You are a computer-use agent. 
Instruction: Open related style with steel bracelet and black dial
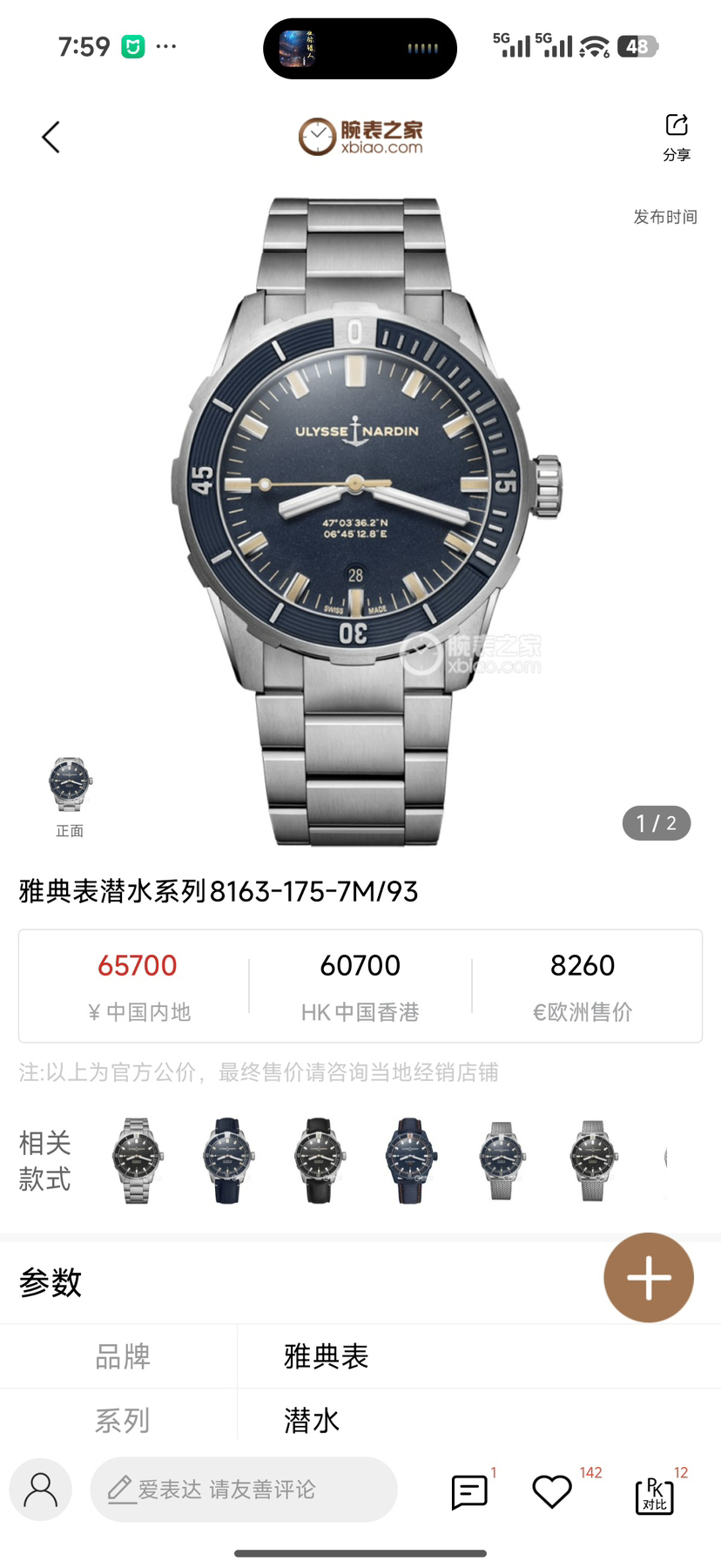[x=138, y=1160]
